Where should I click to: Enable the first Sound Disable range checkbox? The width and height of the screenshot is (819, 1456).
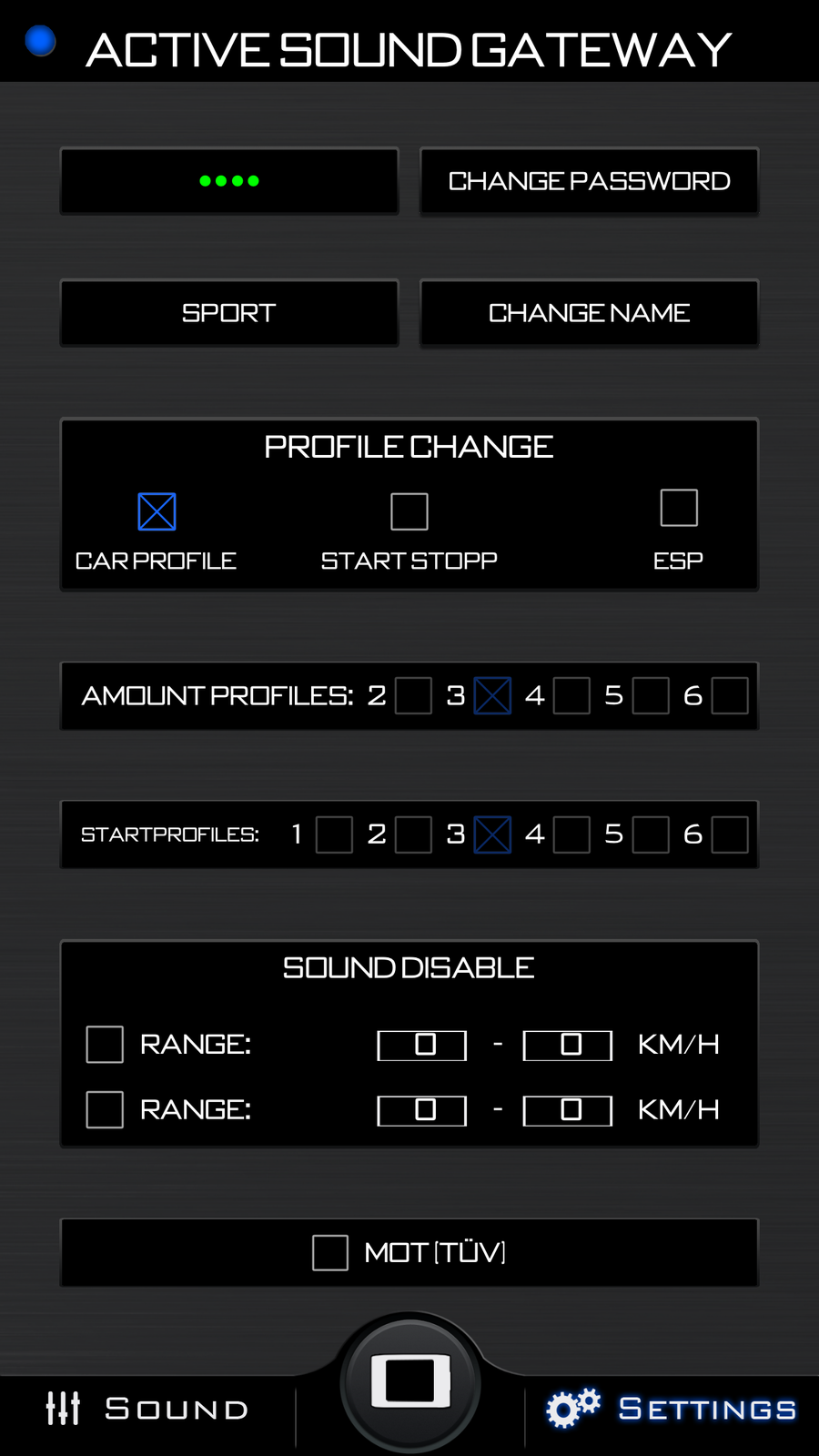point(105,1045)
